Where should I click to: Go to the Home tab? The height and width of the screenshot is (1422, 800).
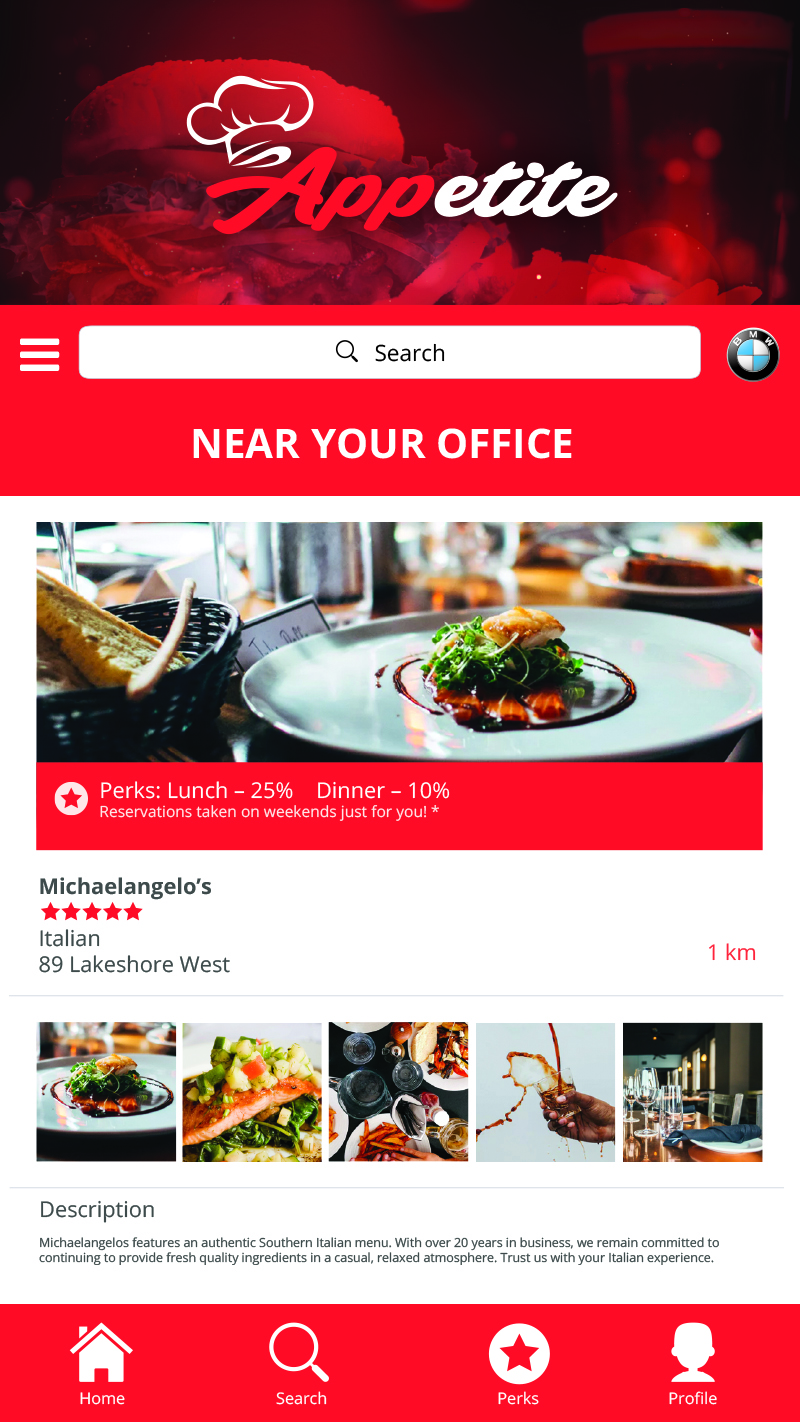click(102, 1364)
